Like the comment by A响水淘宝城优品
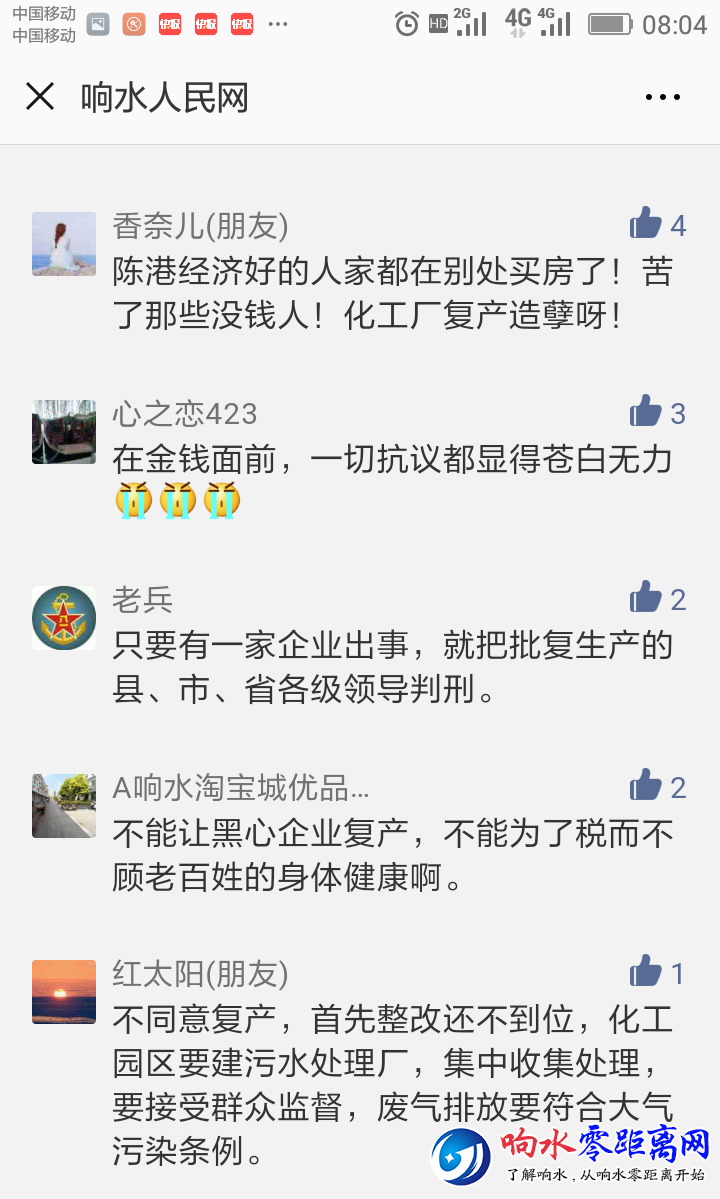Image resolution: width=720 pixels, height=1199 pixels. [x=646, y=786]
